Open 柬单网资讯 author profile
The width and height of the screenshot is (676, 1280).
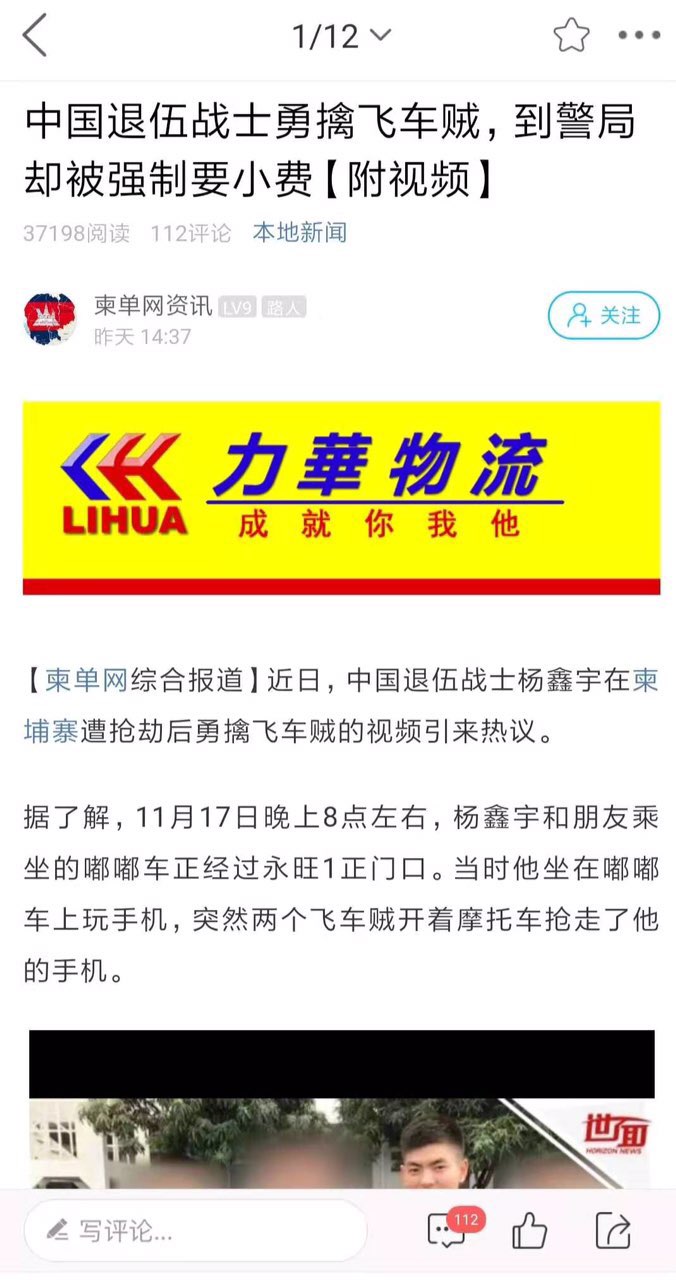[x=153, y=306]
